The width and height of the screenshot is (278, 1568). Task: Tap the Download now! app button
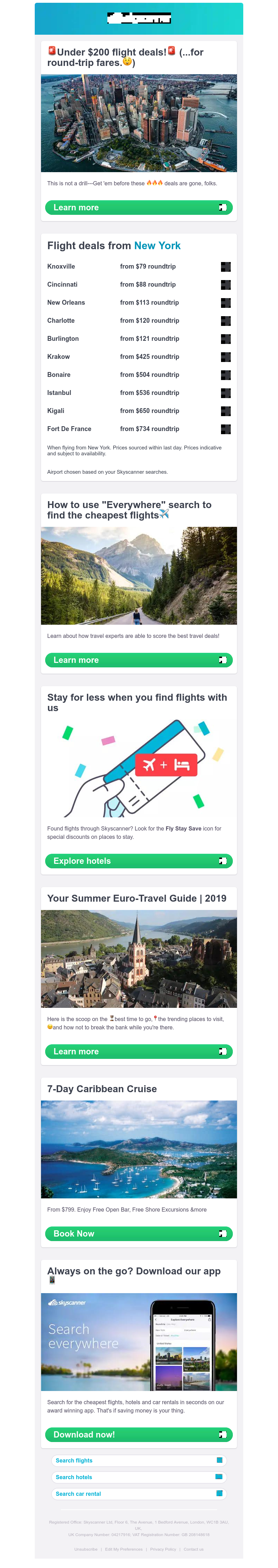click(x=138, y=1435)
